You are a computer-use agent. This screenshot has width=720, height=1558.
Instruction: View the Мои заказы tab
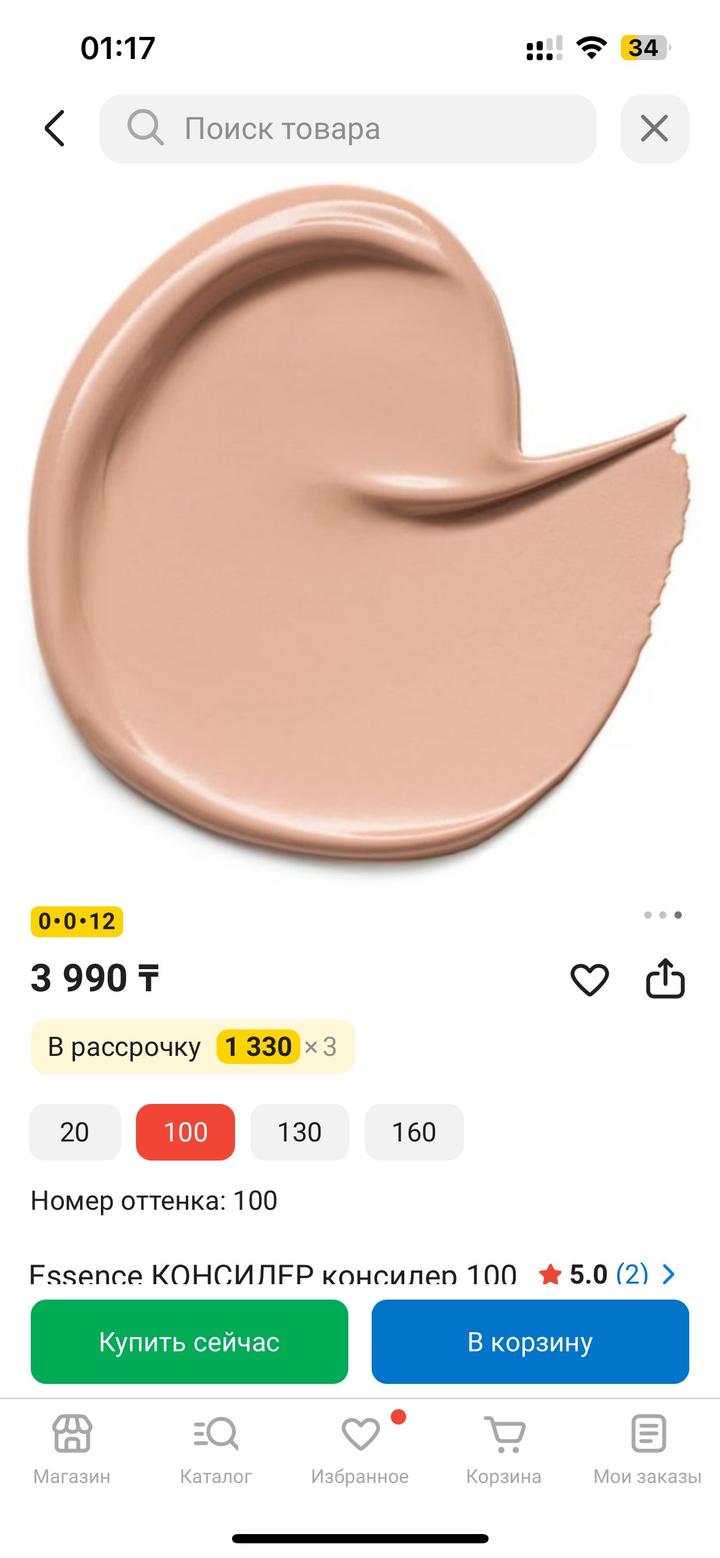(x=648, y=1448)
